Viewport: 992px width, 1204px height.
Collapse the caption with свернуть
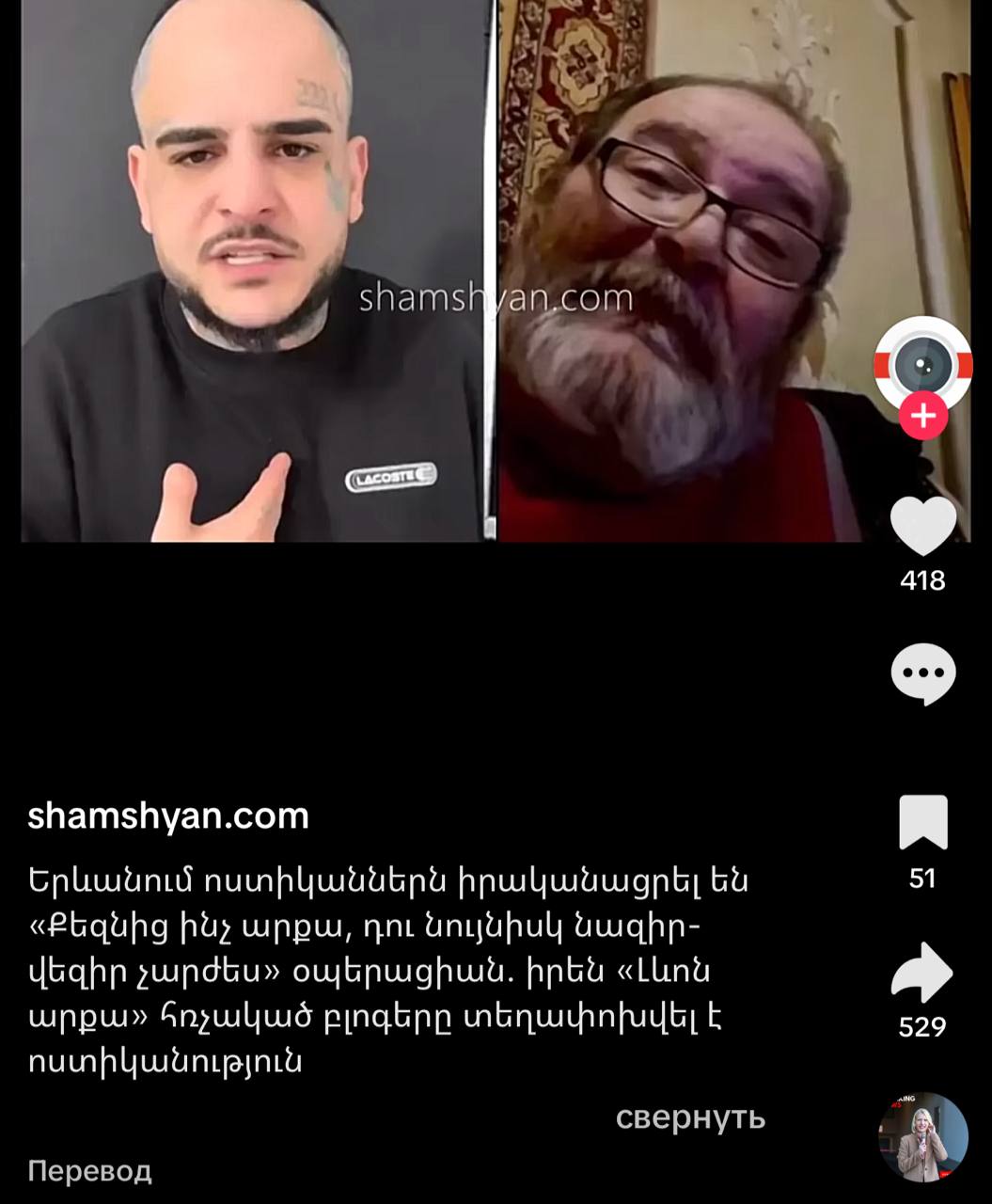690,1117
